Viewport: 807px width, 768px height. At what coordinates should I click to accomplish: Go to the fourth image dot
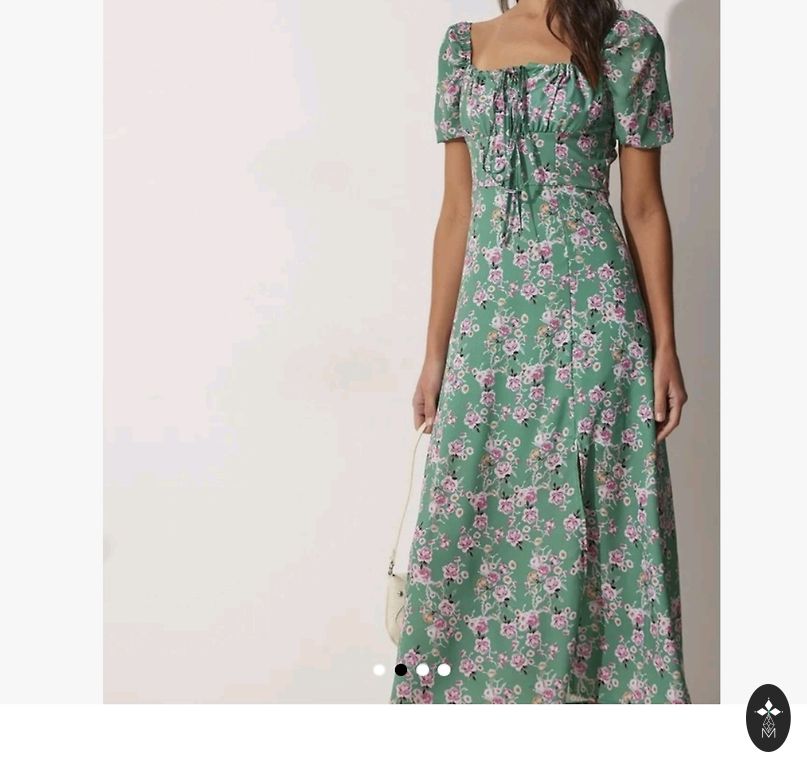pos(444,670)
